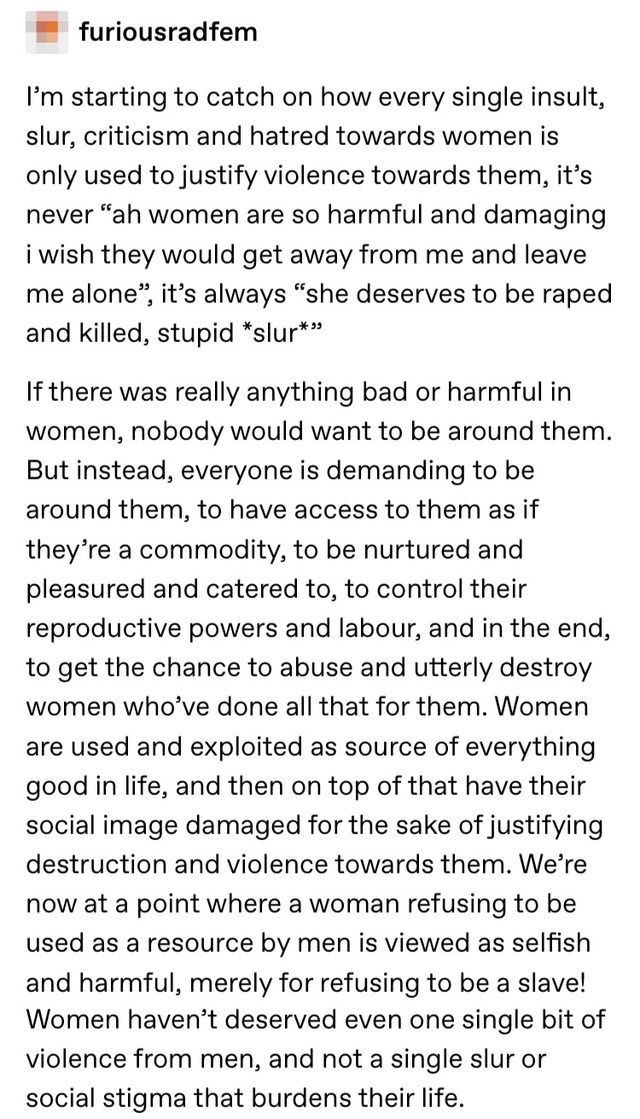Open the furiousradfem blog from the username
640x1119 pixels.
click(168, 32)
